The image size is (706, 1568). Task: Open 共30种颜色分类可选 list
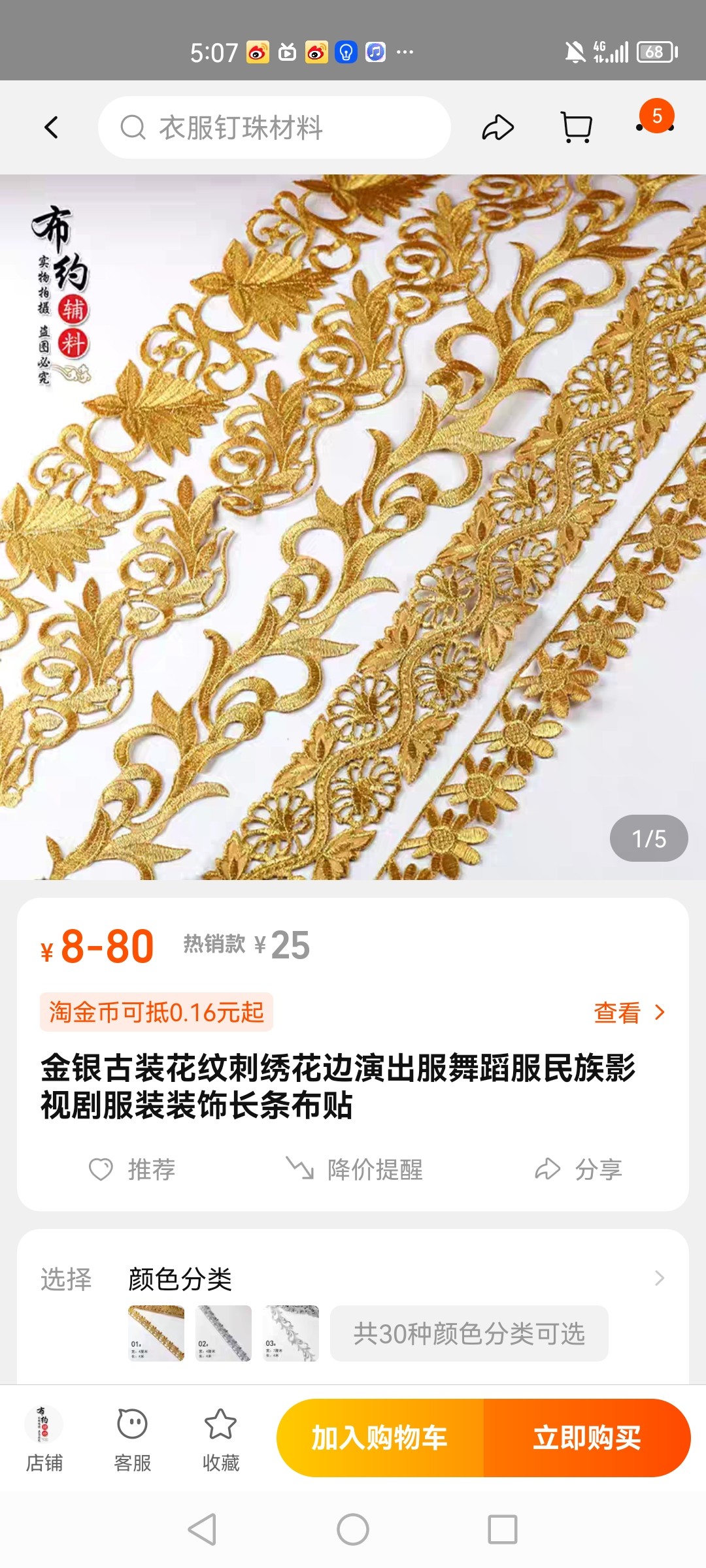click(x=469, y=1333)
